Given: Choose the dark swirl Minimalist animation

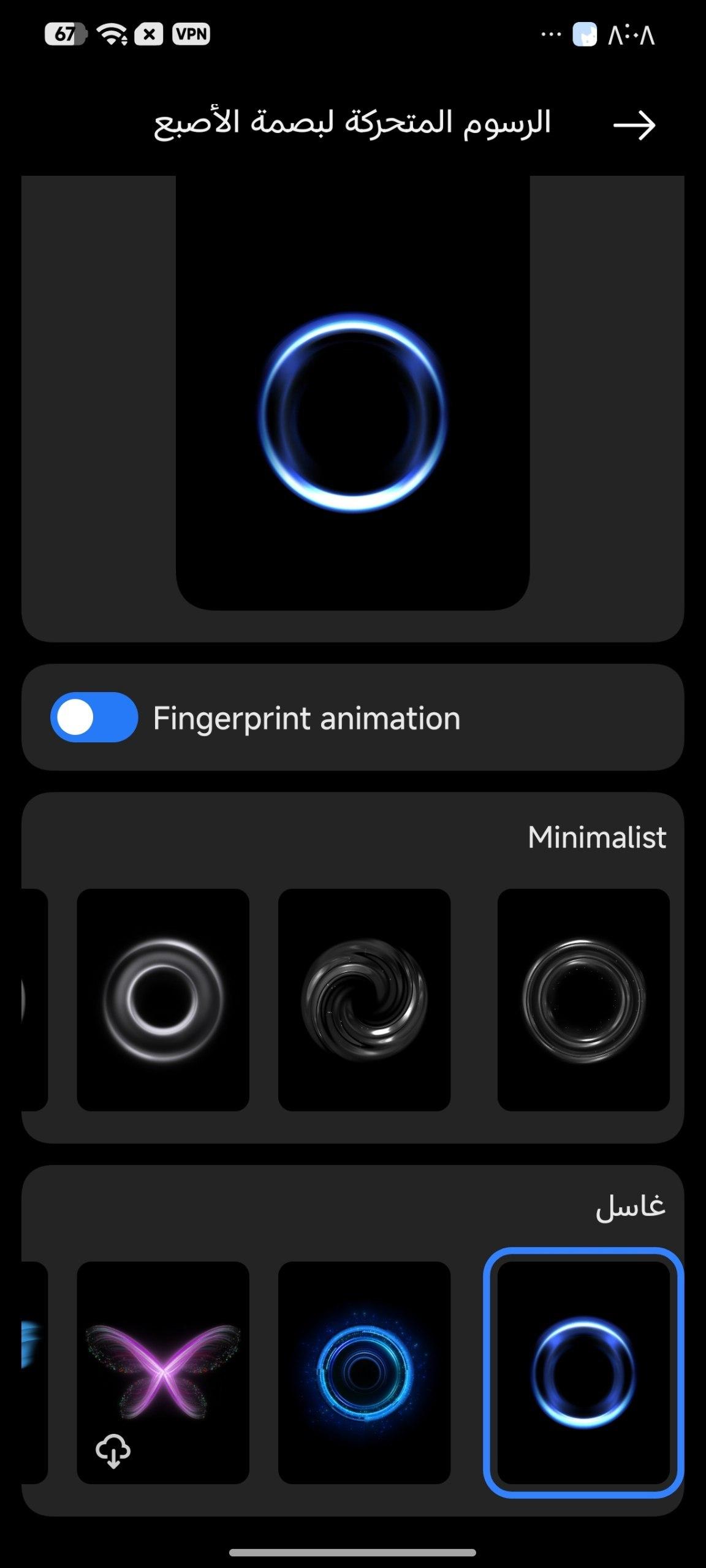Looking at the screenshot, I should point(364,1000).
